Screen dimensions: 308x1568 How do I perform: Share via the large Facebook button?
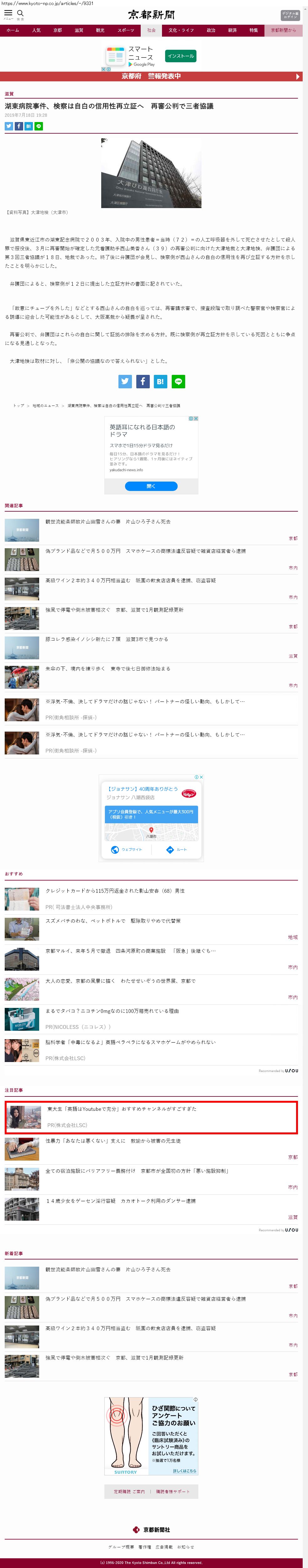pyautogui.click(x=143, y=382)
